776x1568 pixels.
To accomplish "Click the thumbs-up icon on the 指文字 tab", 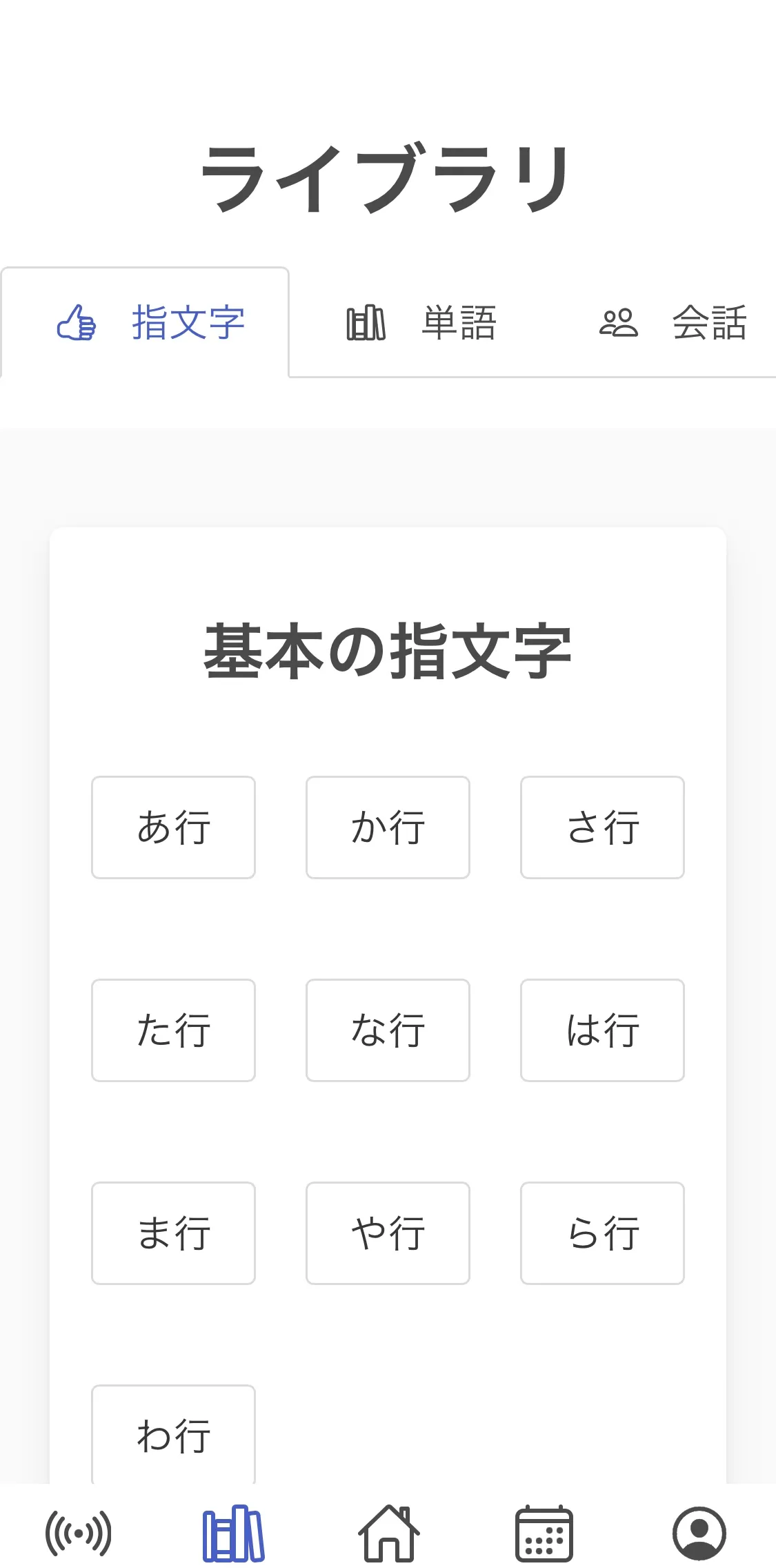I will (77, 323).
